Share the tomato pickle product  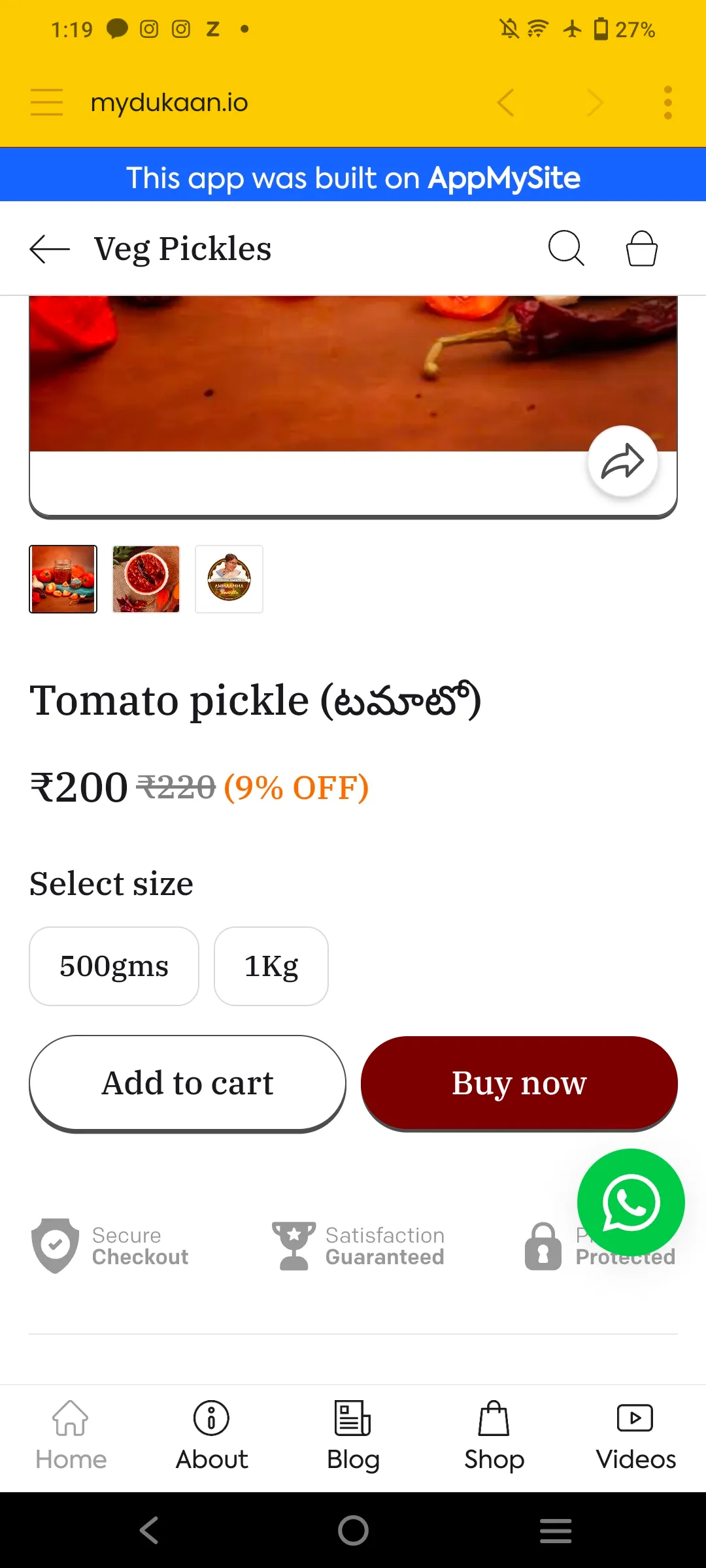click(x=623, y=461)
